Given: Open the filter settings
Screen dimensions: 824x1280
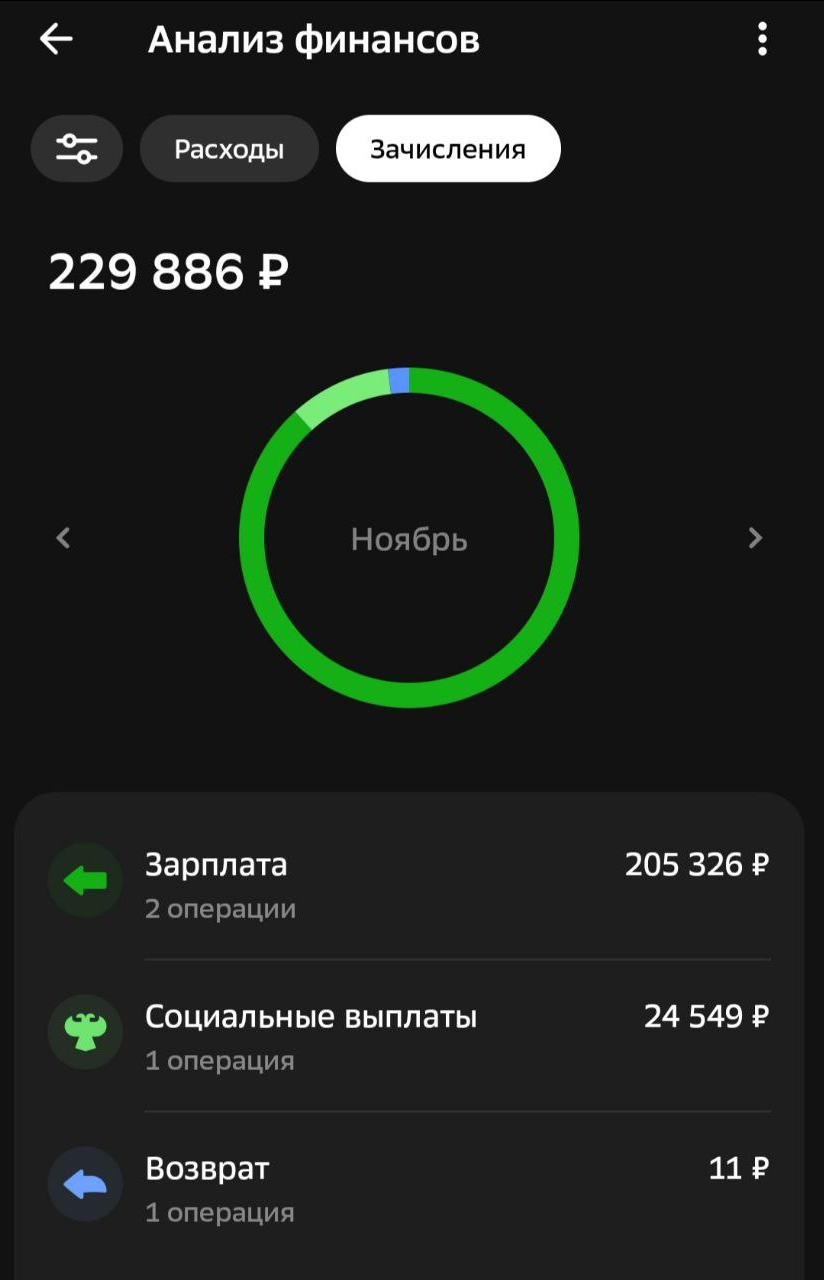Looking at the screenshot, I should click(77, 149).
